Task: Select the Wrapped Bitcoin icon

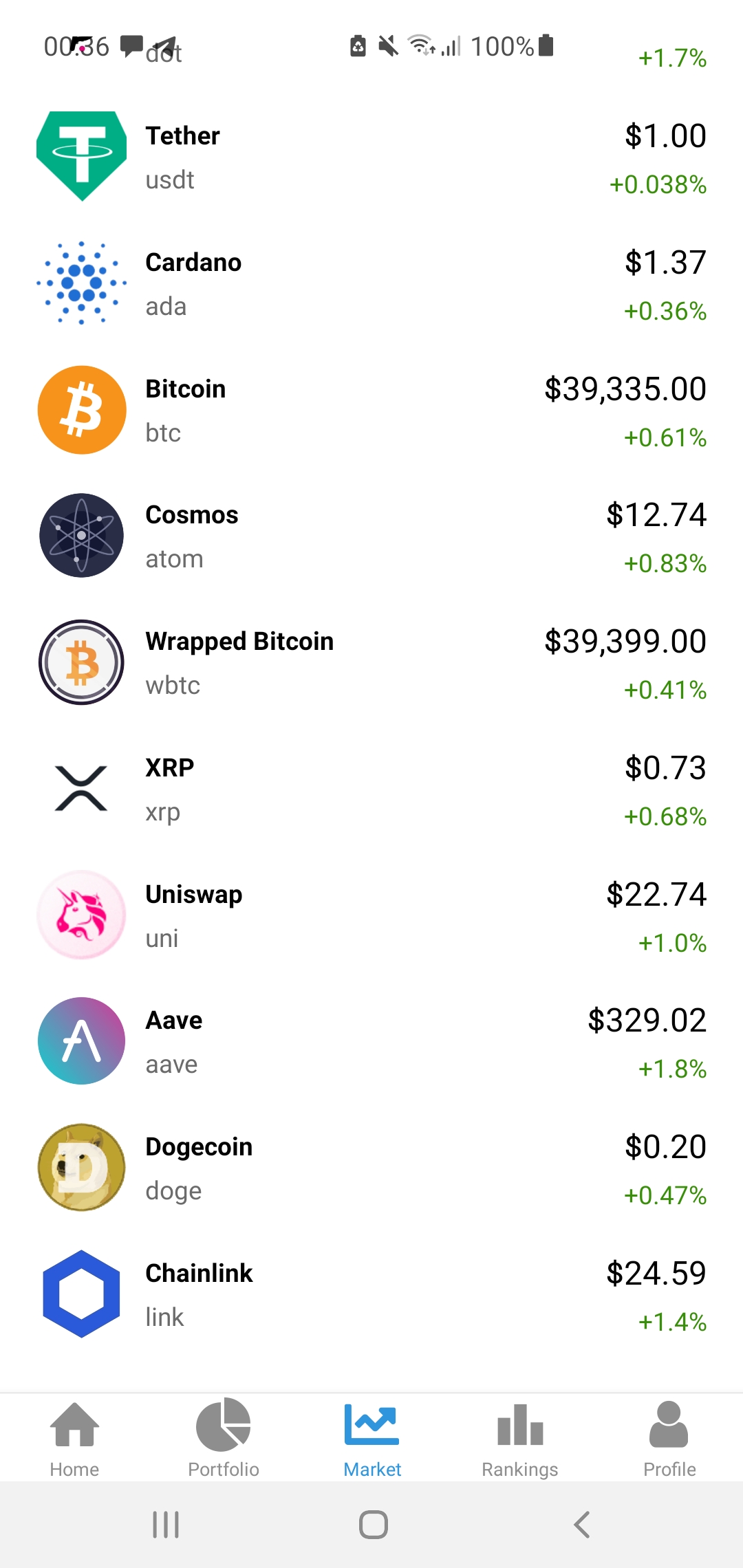Action: [x=81, y=661]
